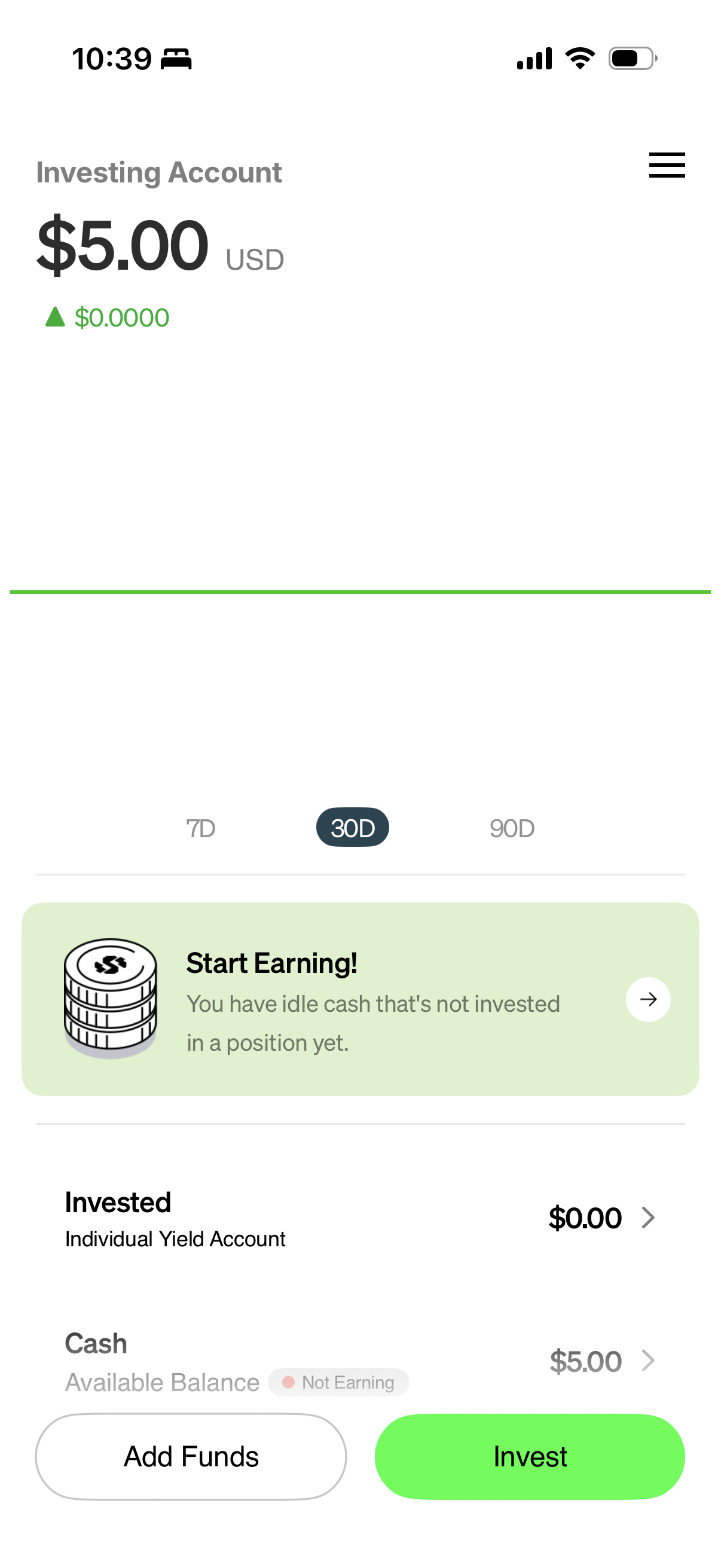The width and height of the screenshot is (721, 1568).
Task: Show the 90D chart range
Action: tap(512, 828)
